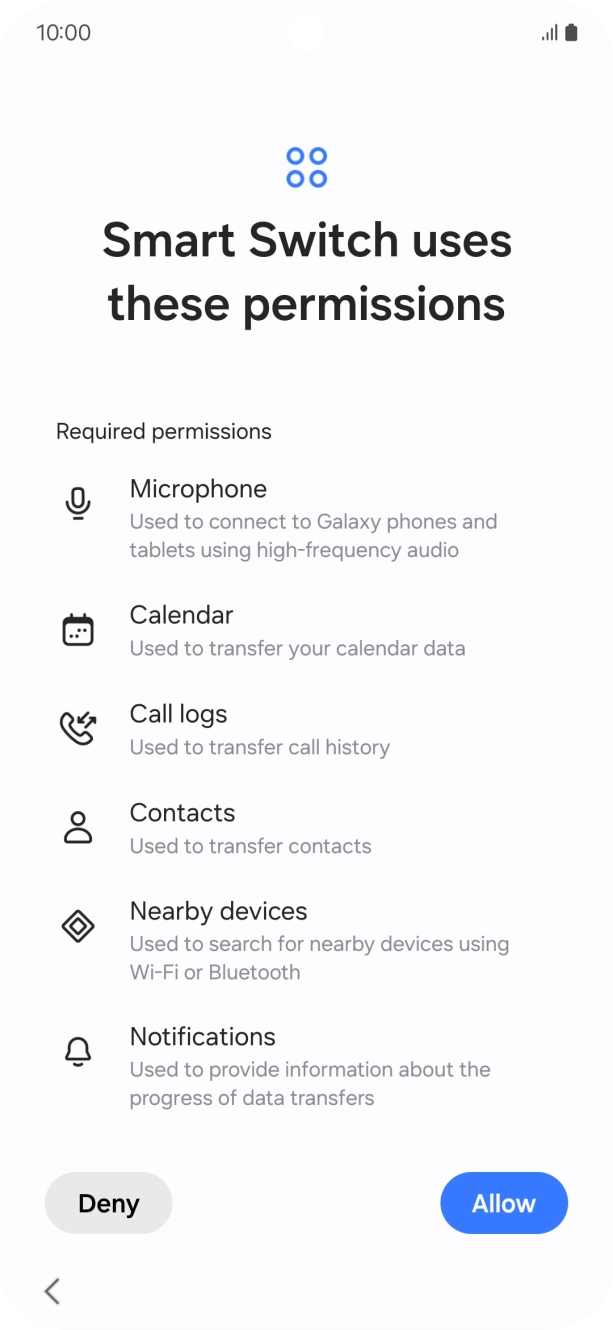
Task: Go back with the navigation arrow
Action: tap(52, 1291)
